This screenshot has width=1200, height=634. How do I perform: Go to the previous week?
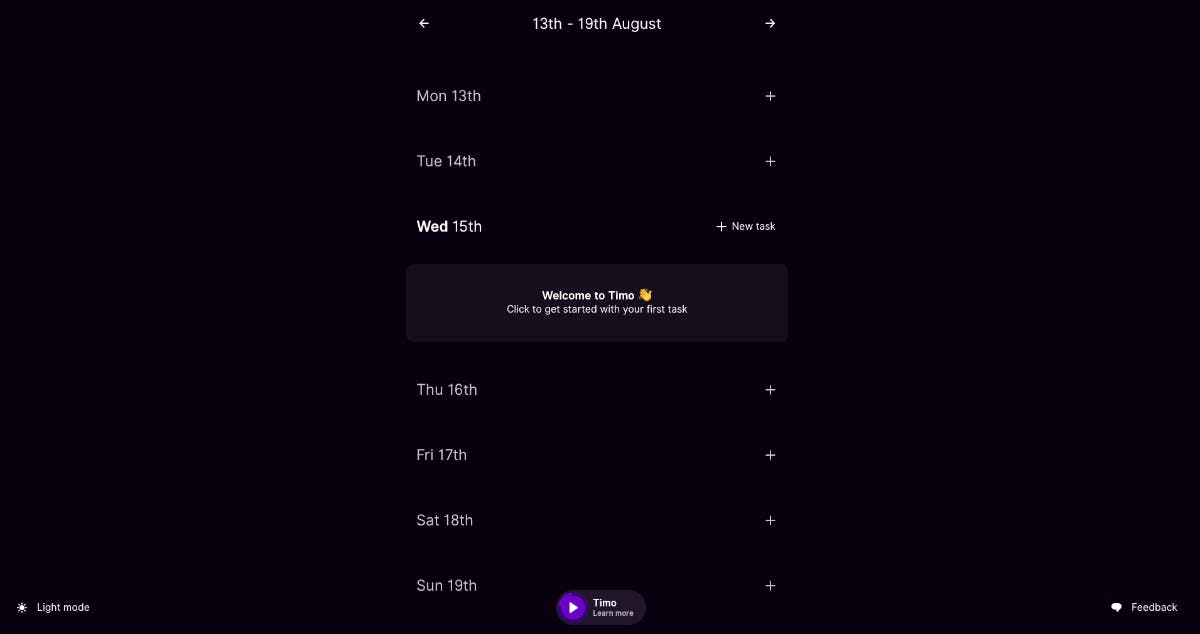[x=424, y=23]
